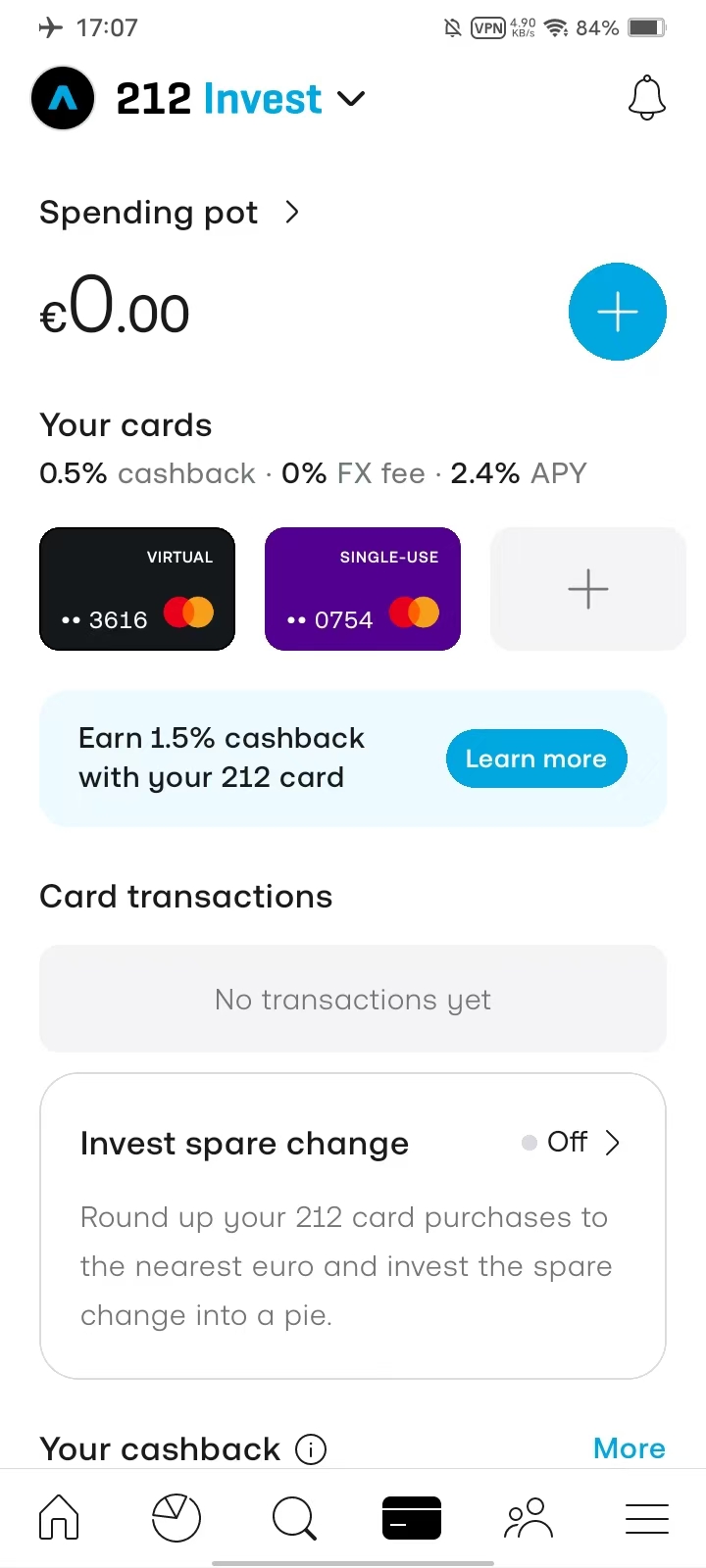Switch to the community people tab
Viewport: 706px width, 1568px height.
(529, 1518)
